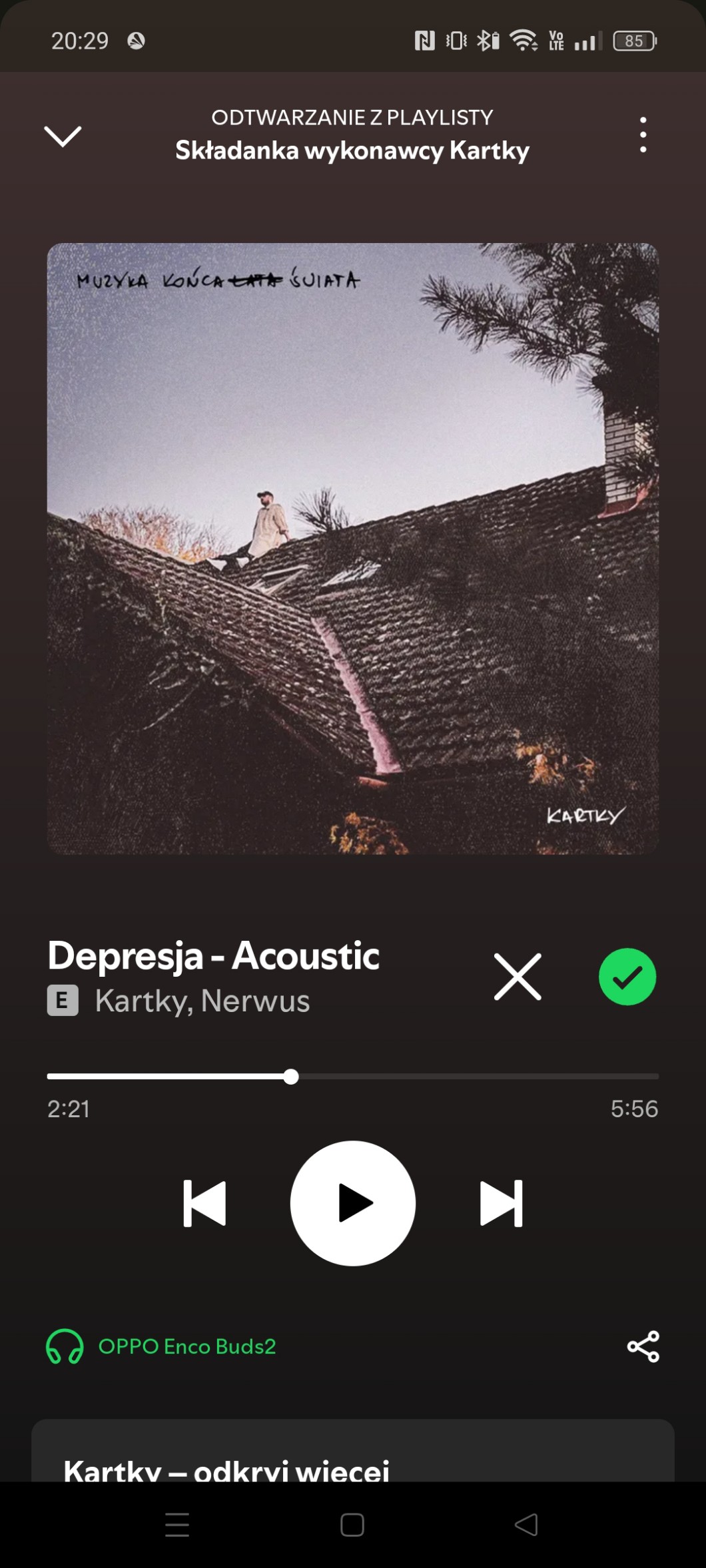Open artists Kartky, Nerwus

[x=202, y=1001]
